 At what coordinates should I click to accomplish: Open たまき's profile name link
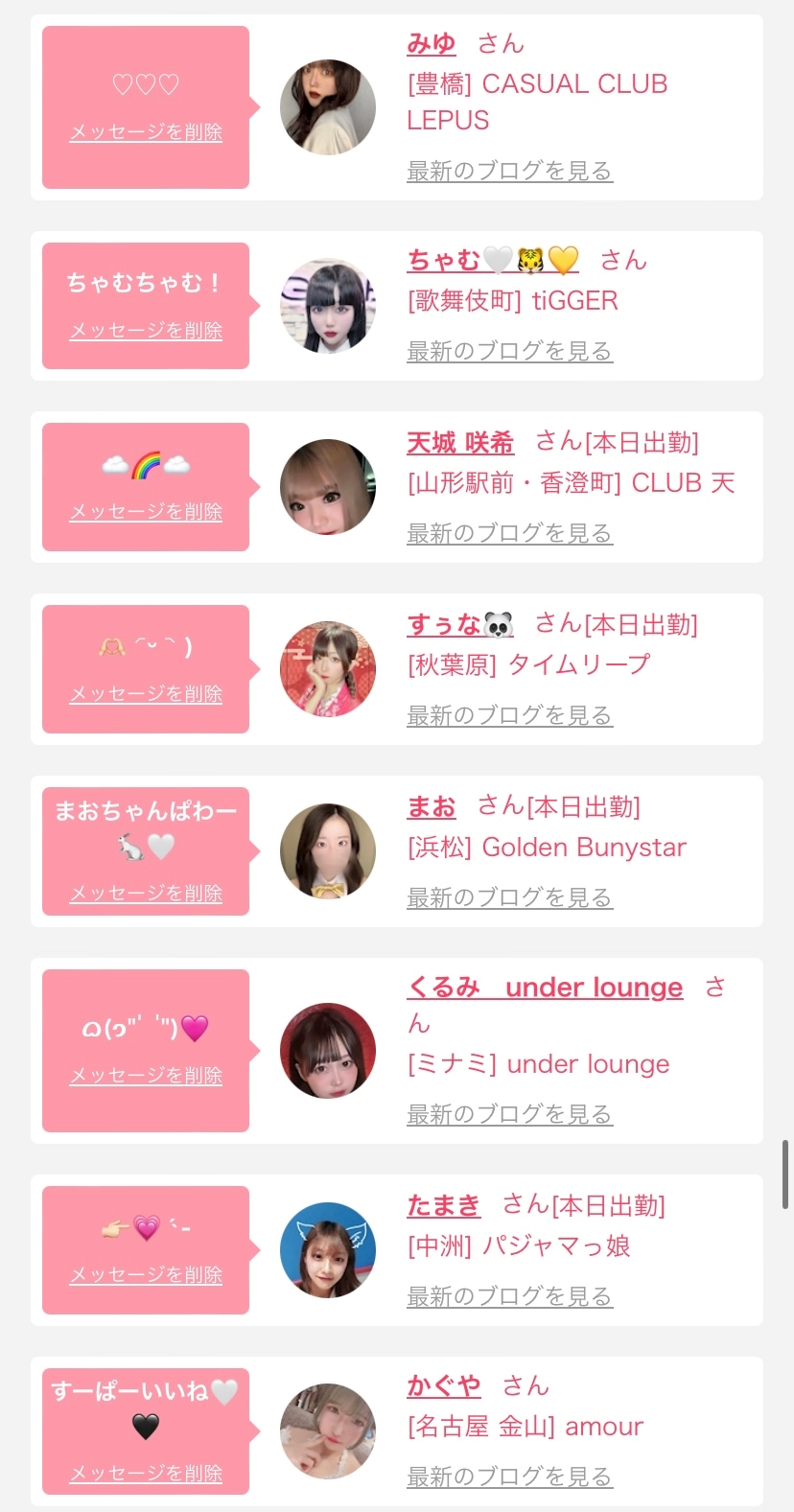(x=444, y=1205)
